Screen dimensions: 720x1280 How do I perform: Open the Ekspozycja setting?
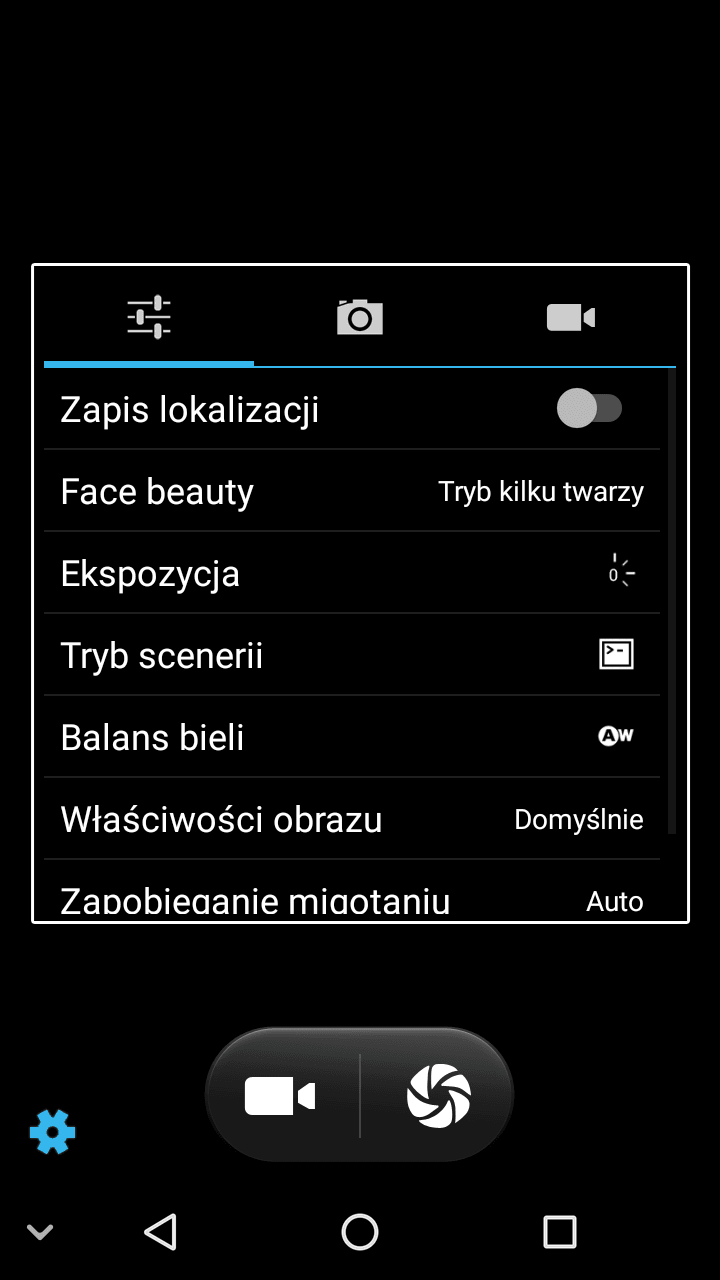(352, 573)
